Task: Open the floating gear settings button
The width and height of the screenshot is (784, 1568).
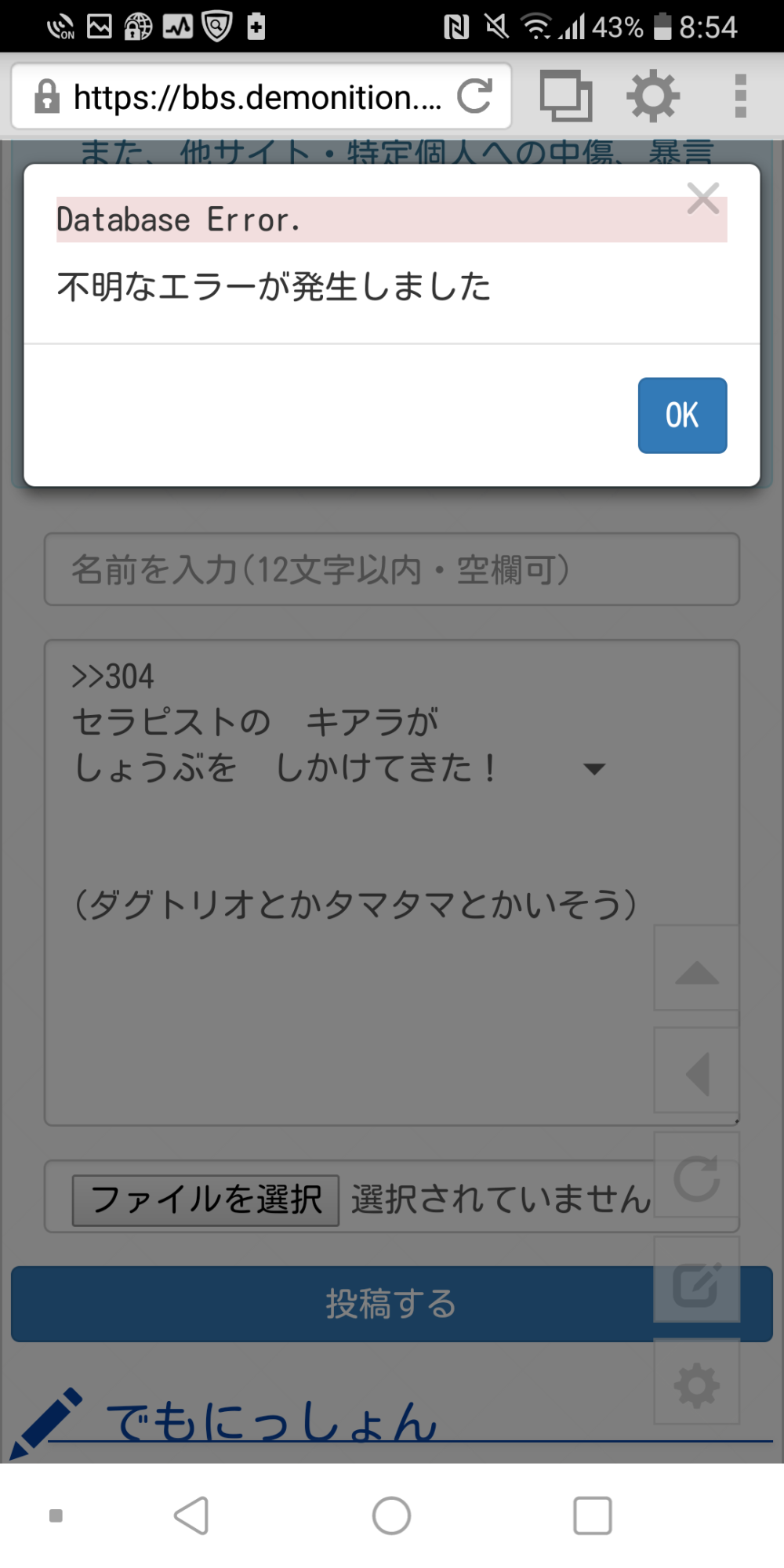Action: pos(696,1384)
